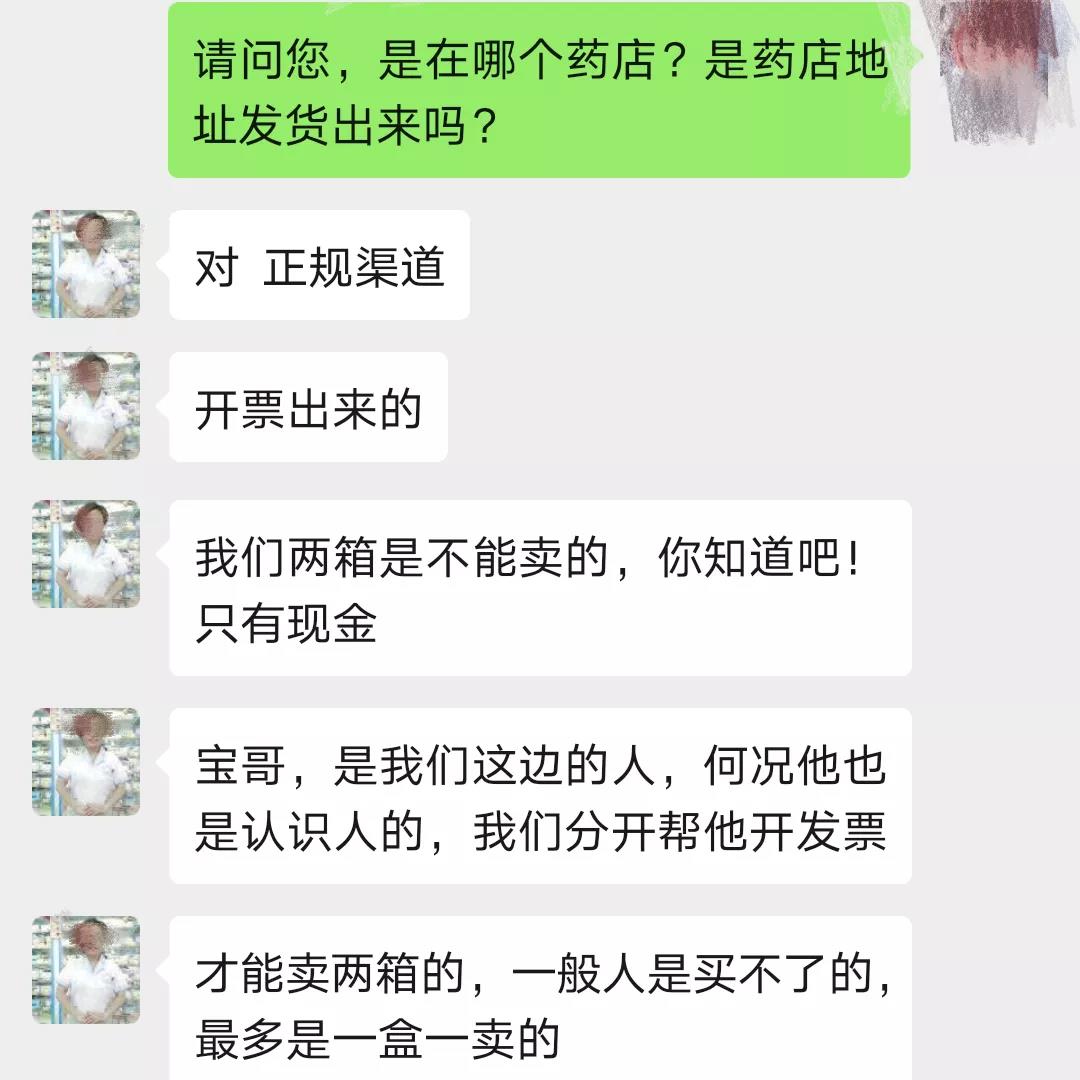Open the avatar next to the "宝哥" message
This screenshot has height=1080, width=1080.
coord(86,762)
